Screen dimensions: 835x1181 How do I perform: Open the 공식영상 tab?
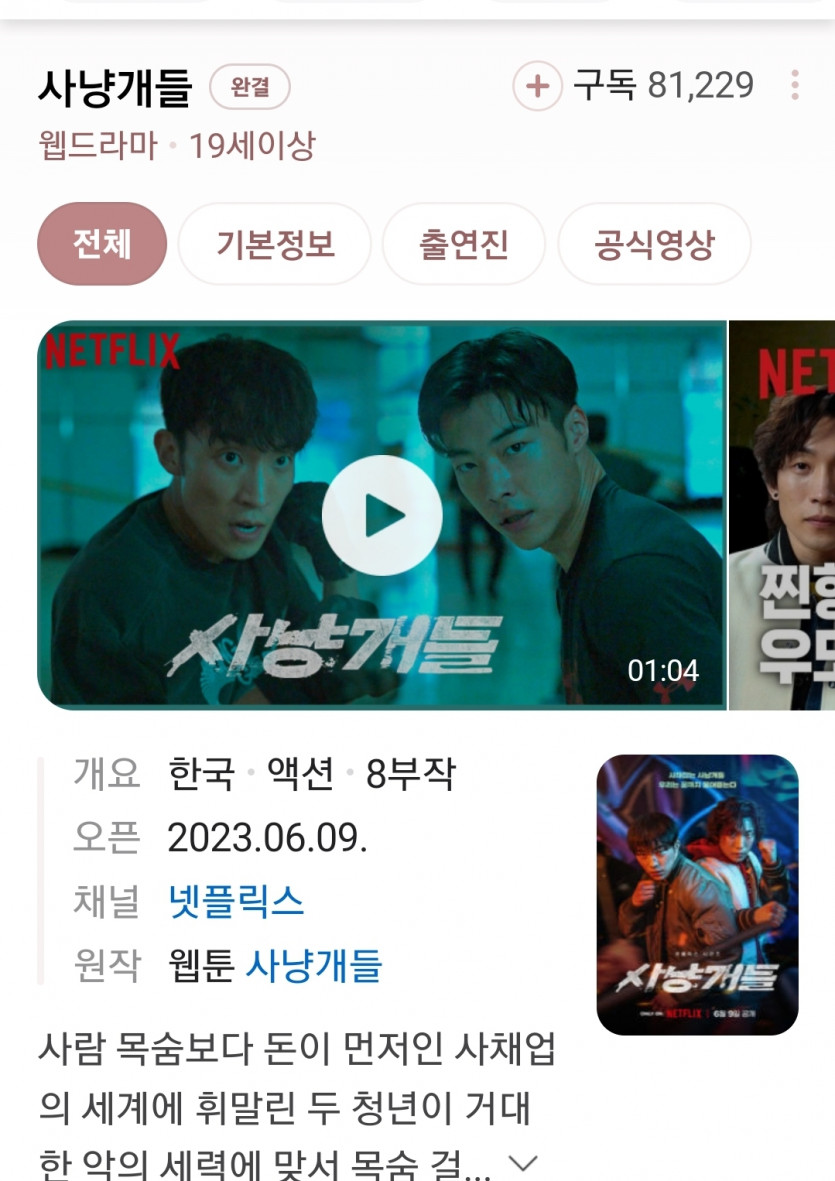(x=654, y=244)
